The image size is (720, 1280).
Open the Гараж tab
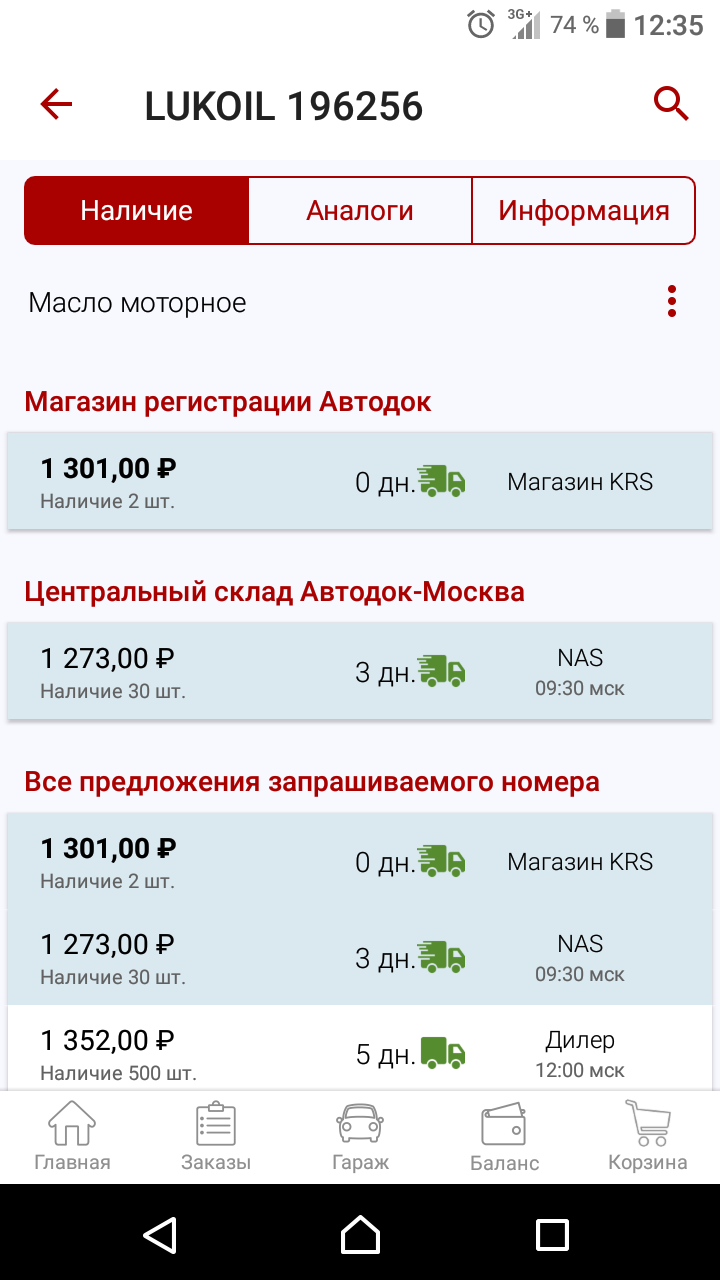[x=360, y=1137]
